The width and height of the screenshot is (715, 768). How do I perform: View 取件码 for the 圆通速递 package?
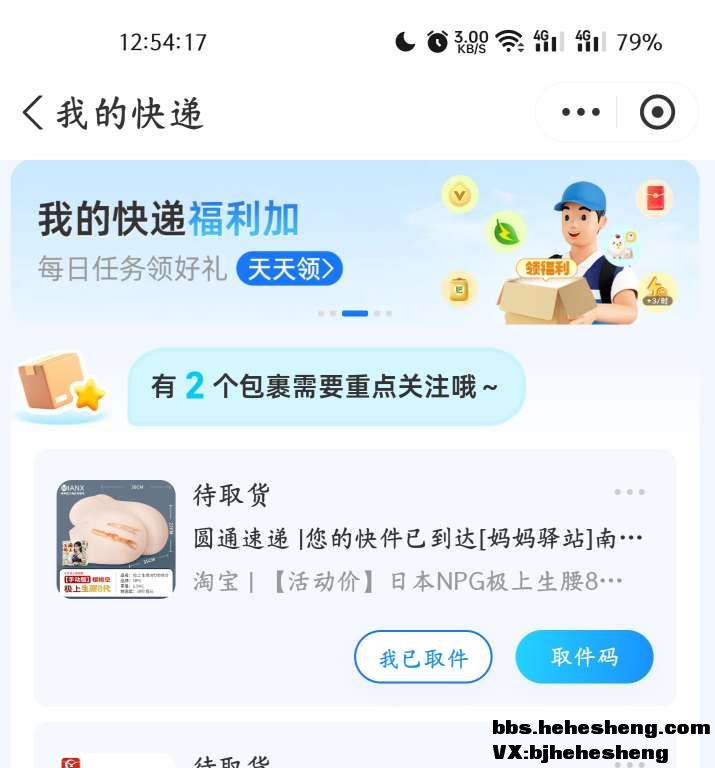[x=584, y=657]
